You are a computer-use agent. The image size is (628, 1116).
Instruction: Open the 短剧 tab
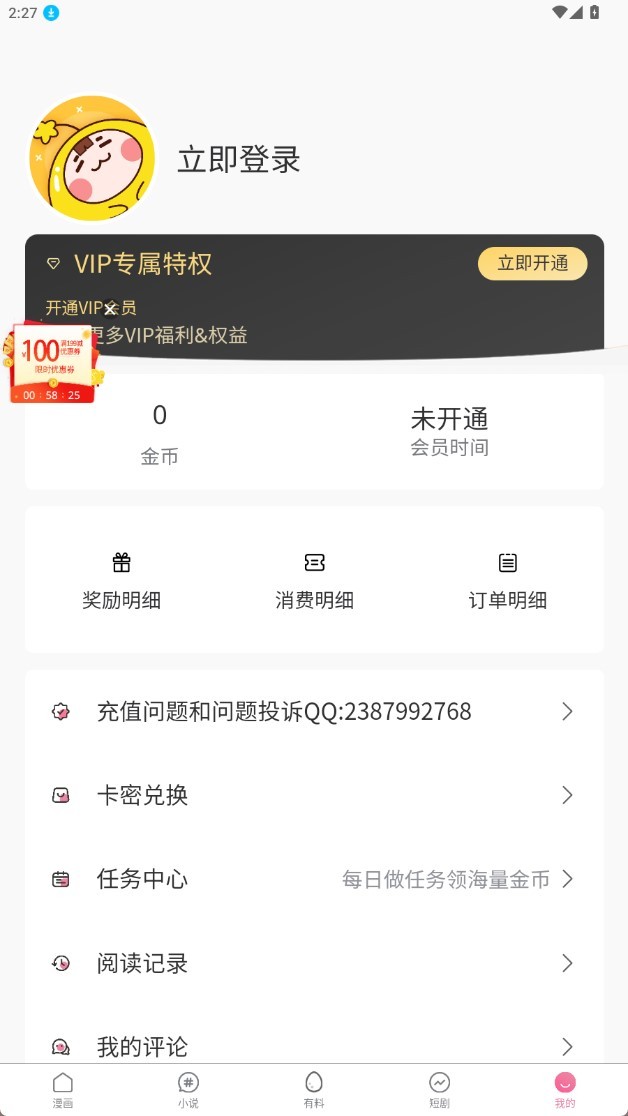tap(439, 1089)
